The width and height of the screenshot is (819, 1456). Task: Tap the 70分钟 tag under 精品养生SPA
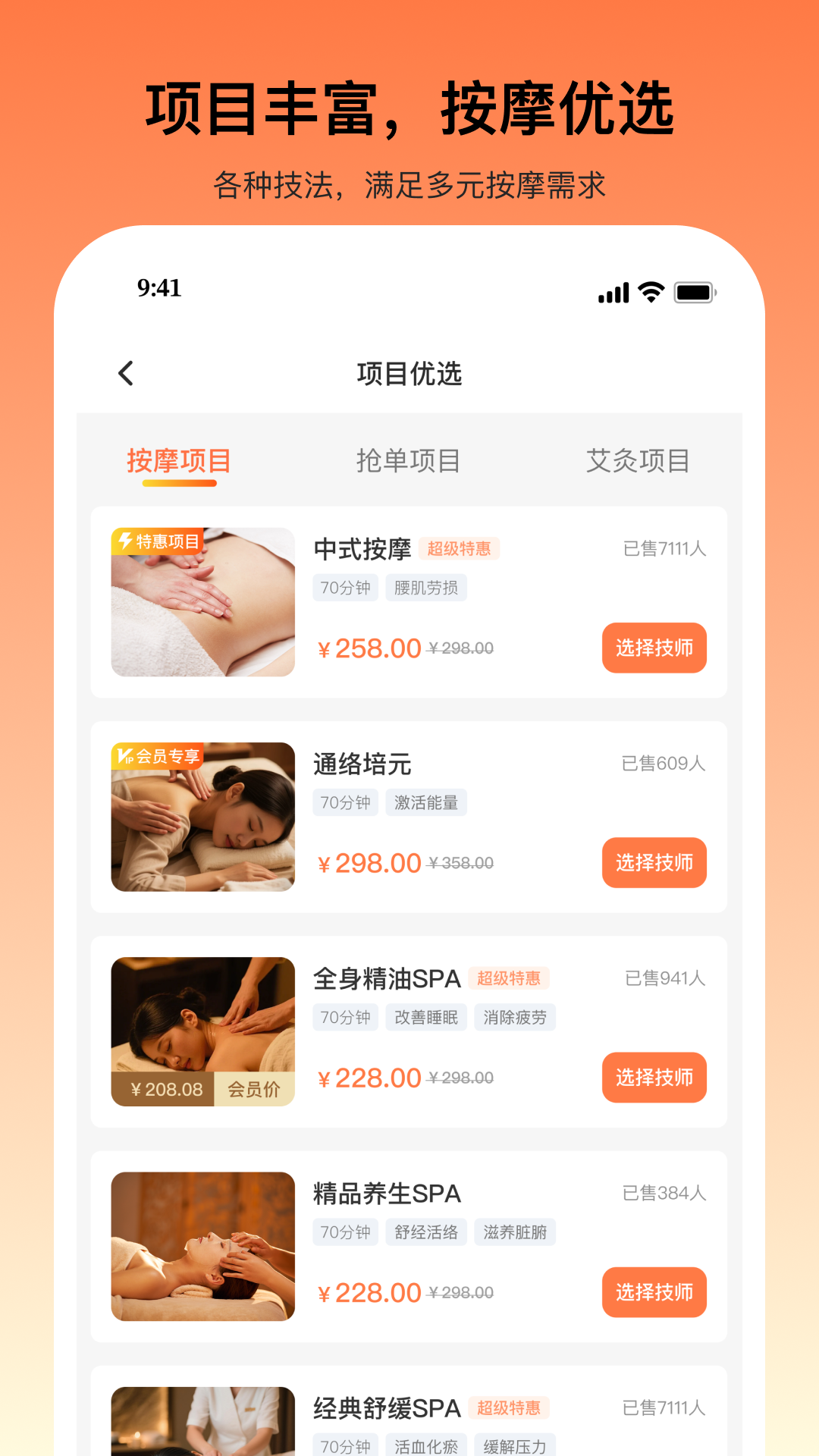(x=345, y=1232)
